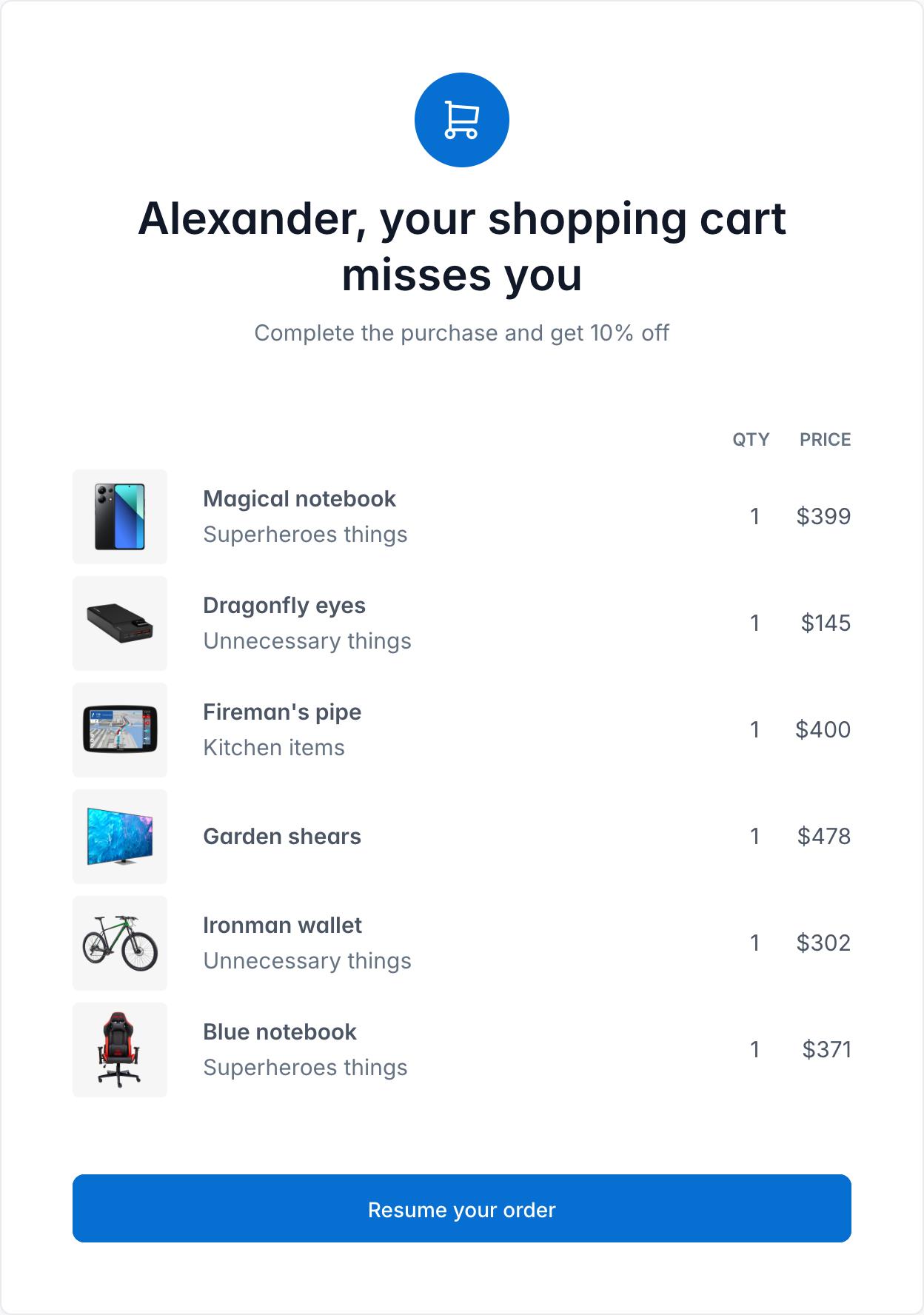The height and width of the screenshot is (1315, 924).
Task: Tap the Resume your order button
Action: [461, 1208]
